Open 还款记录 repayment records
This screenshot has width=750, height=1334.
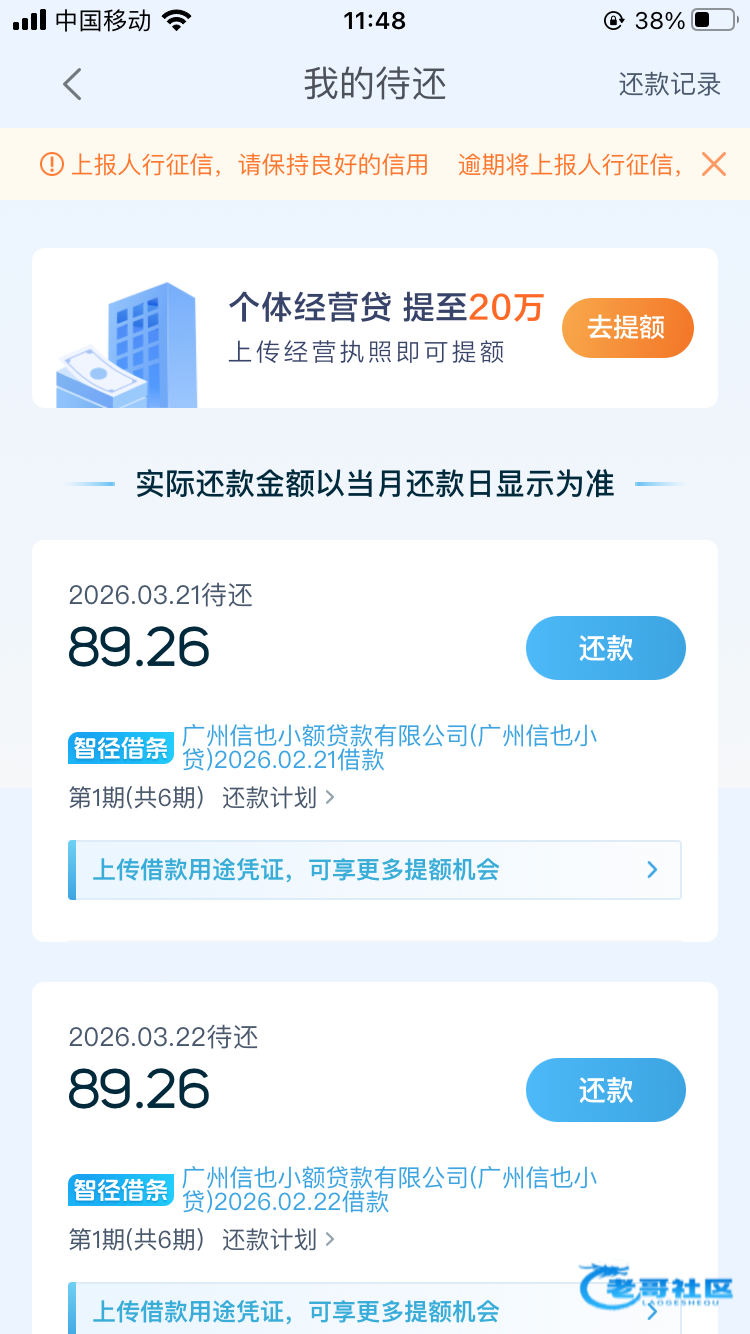pyautogui.click(x=669, y=84)
